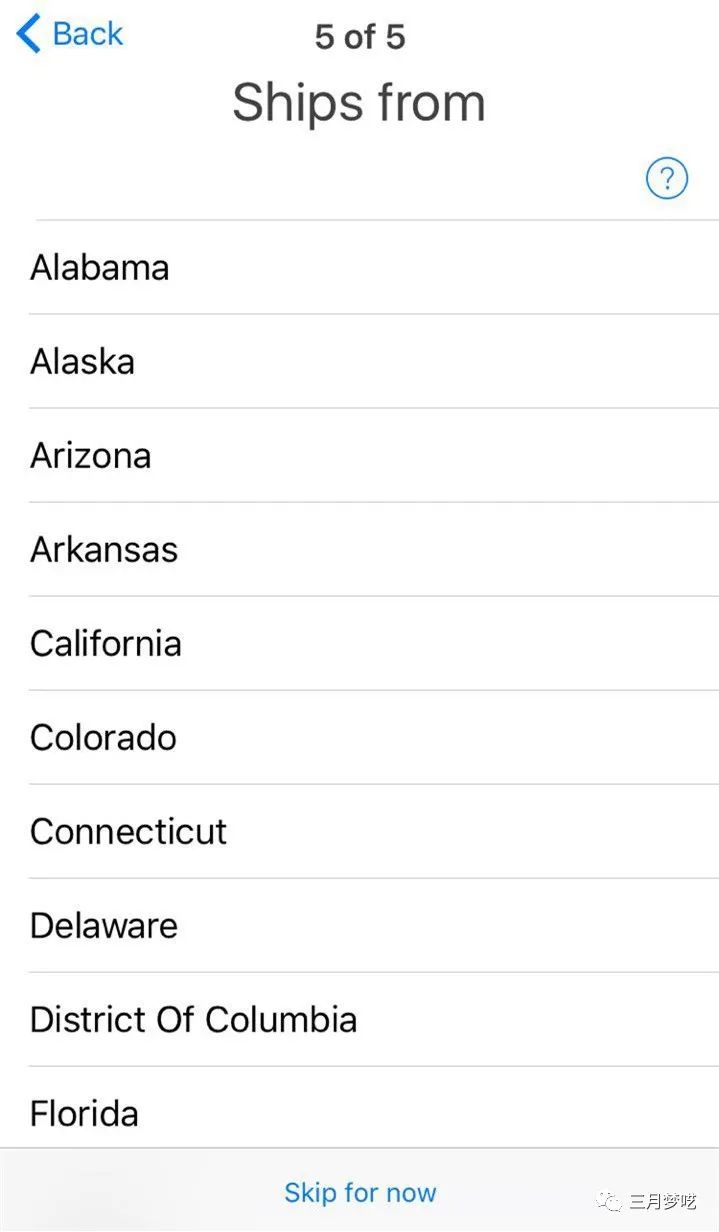This screenshot has width=719, height=1232.
Task: Open the help question mark icon
Action: coord(667,179)
